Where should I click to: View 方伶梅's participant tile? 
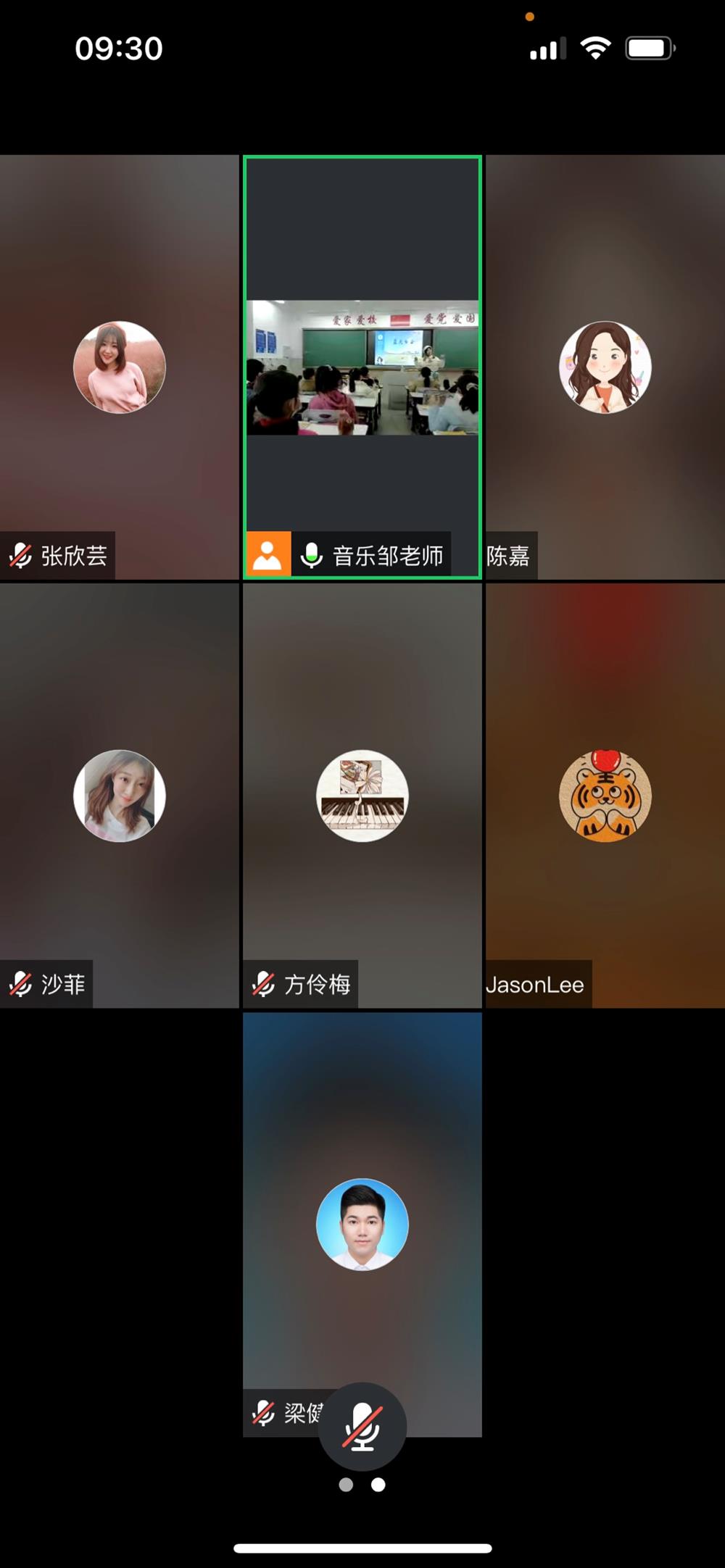pos(362,796)
